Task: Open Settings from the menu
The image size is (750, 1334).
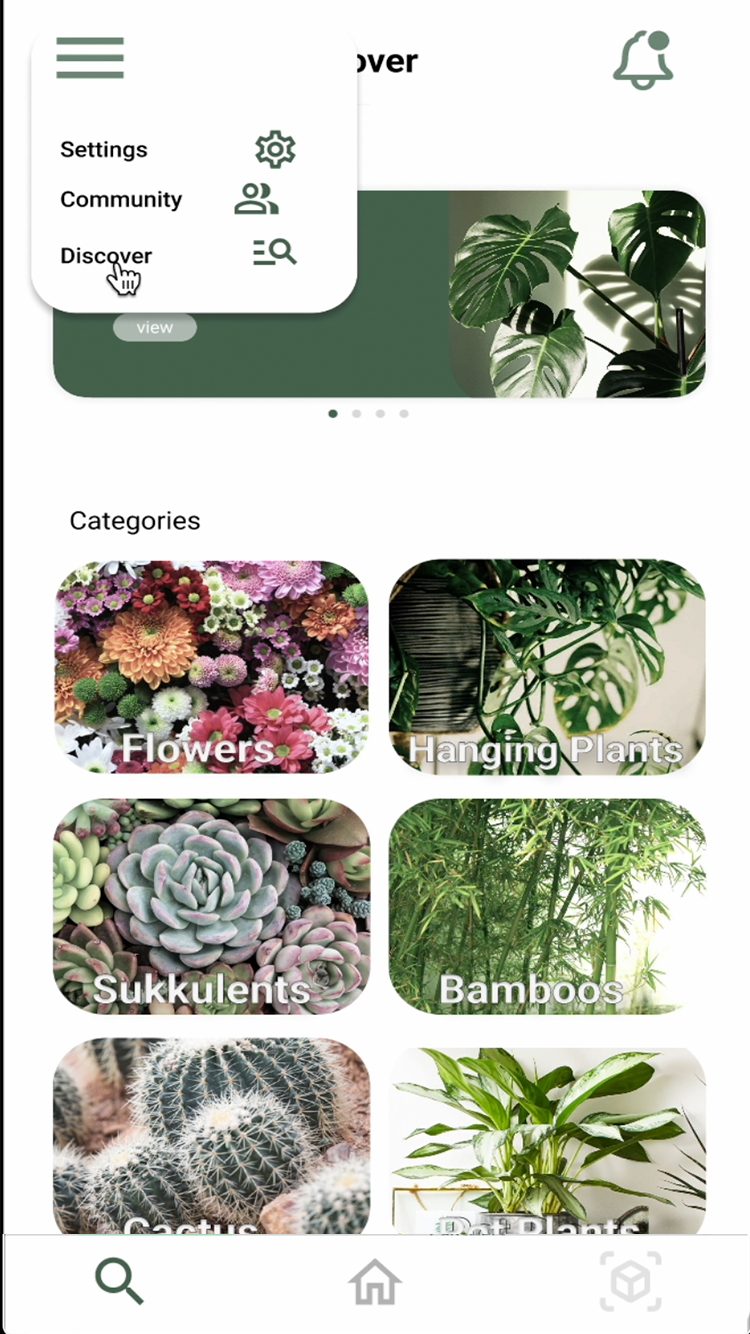Action: (104, 150)
